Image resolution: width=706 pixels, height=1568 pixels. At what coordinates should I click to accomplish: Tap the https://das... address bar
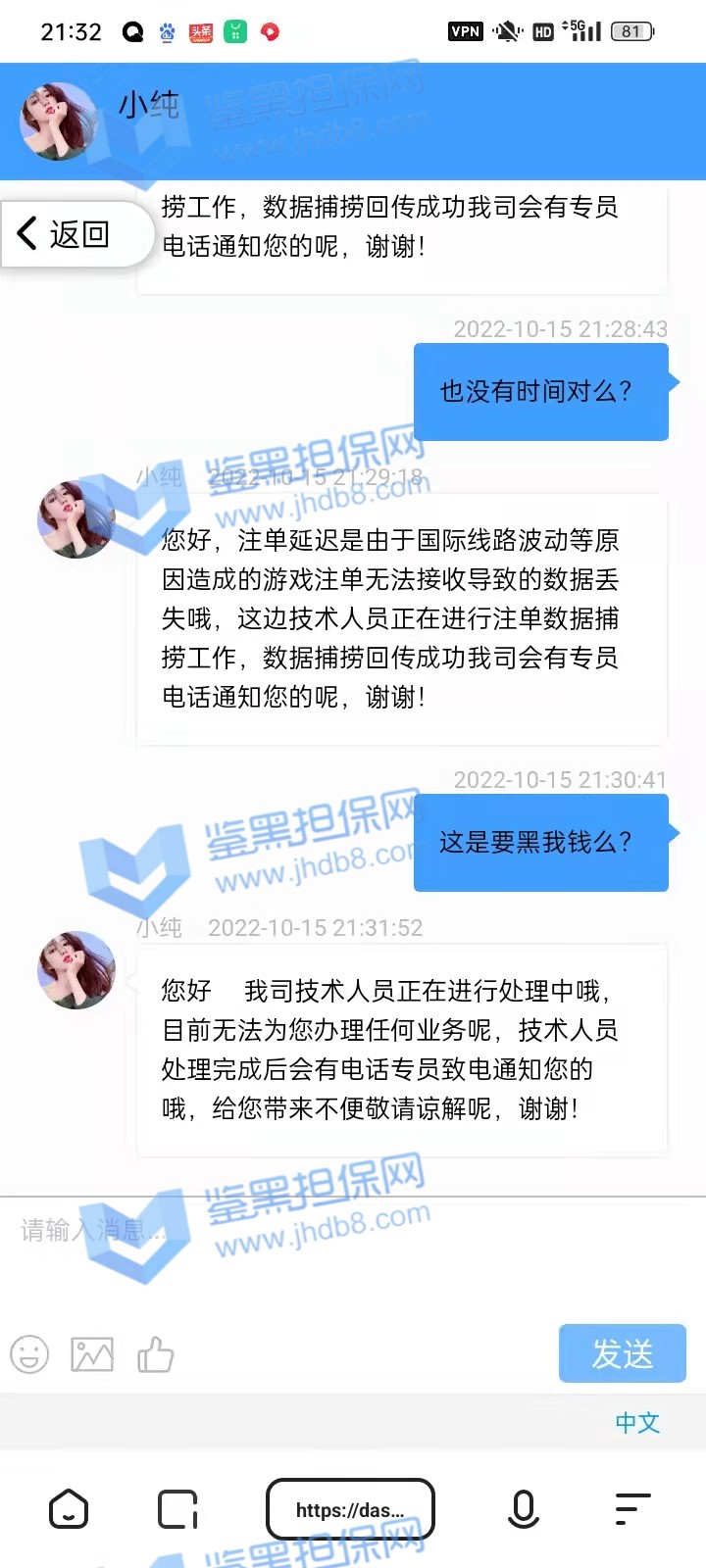350,1509
